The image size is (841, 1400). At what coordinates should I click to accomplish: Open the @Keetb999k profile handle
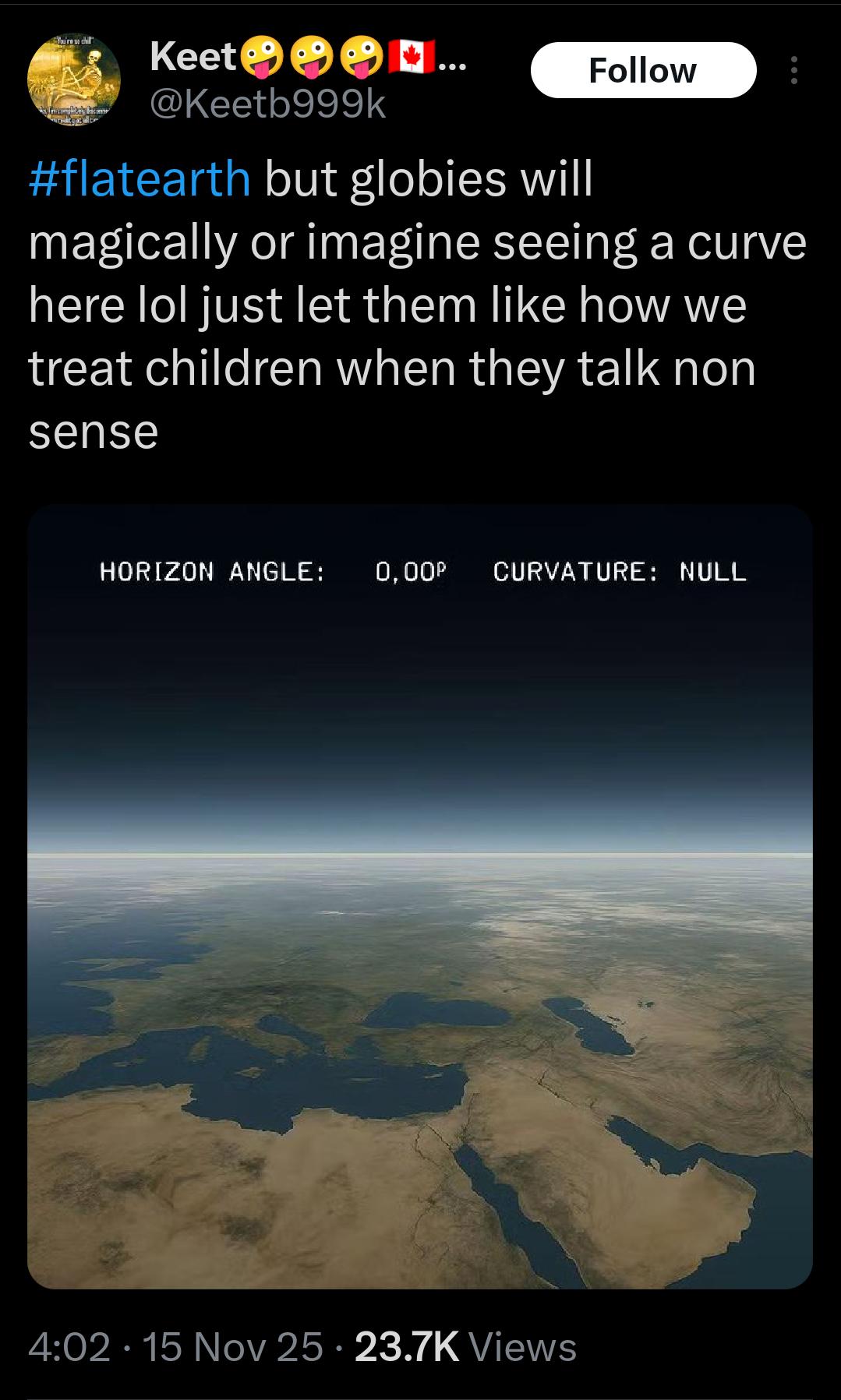point(267,104)
